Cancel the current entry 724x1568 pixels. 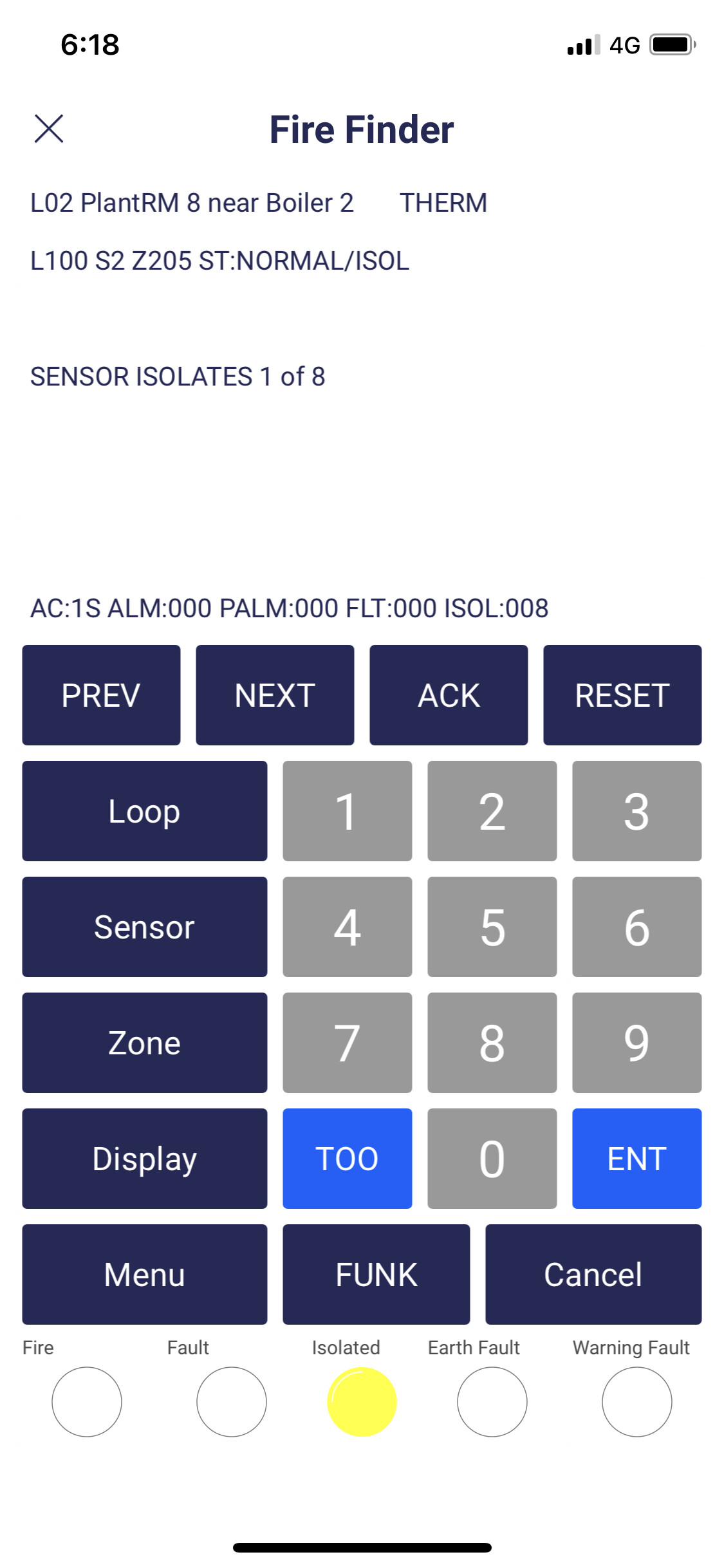point(593,1274)
